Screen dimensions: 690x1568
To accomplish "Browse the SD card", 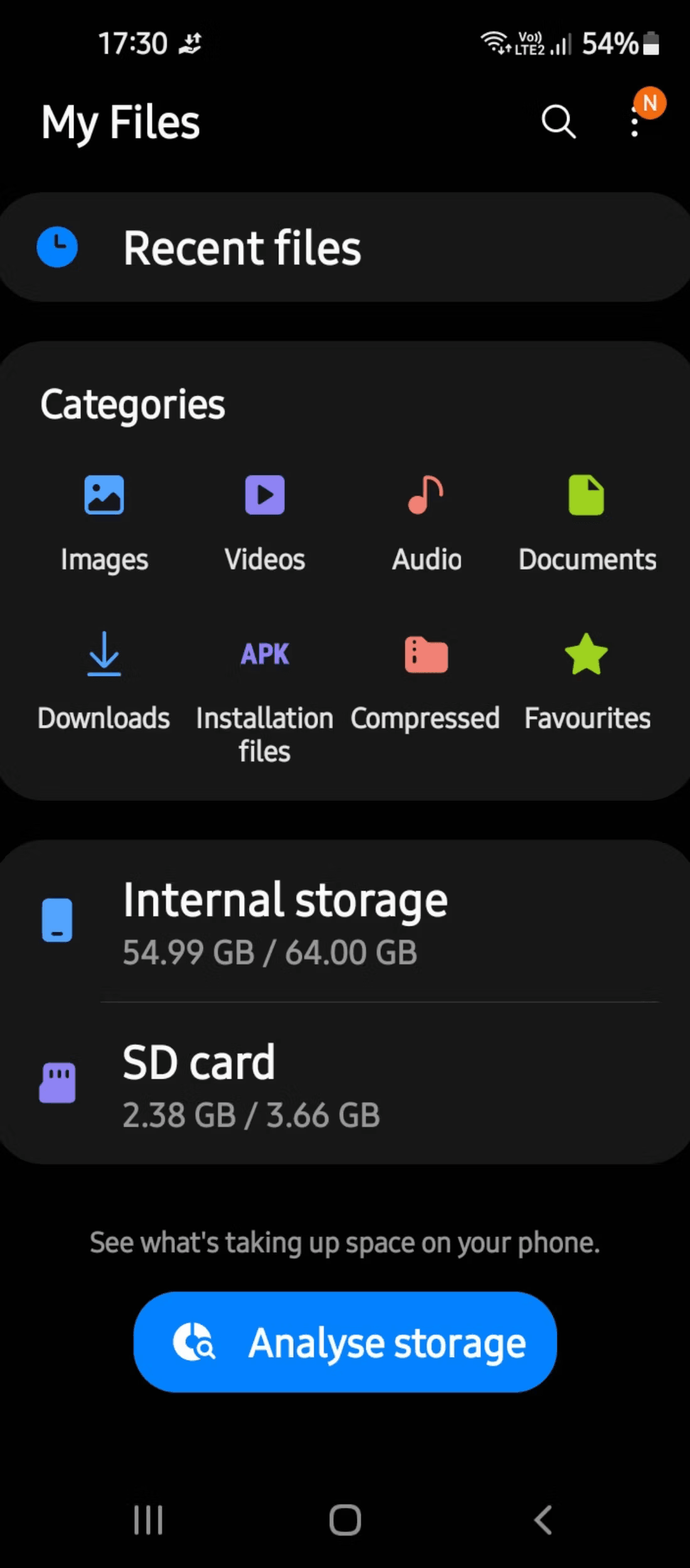I will point(345,1083).
